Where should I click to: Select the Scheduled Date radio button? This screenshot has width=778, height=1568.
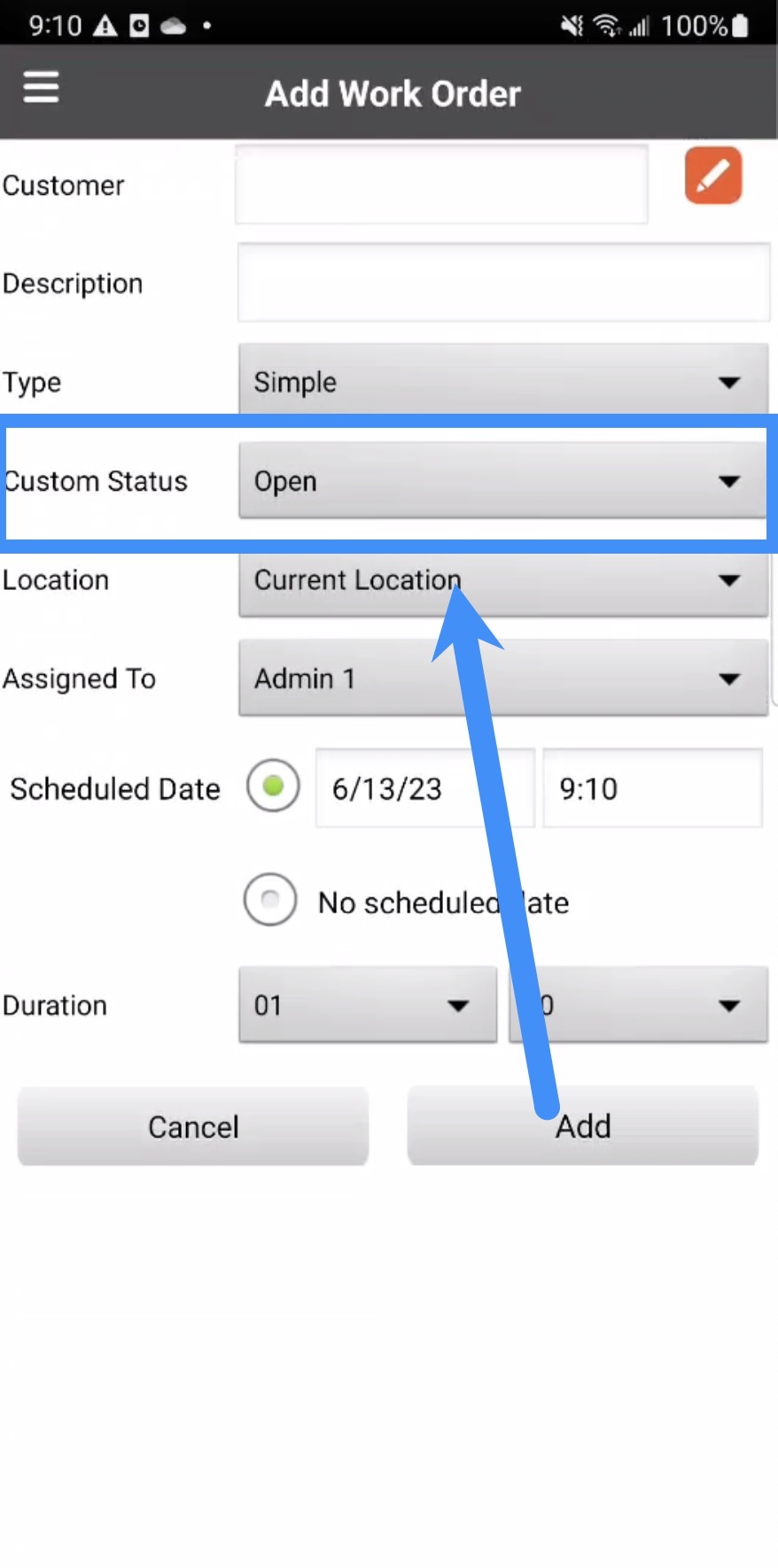[273, 786]
